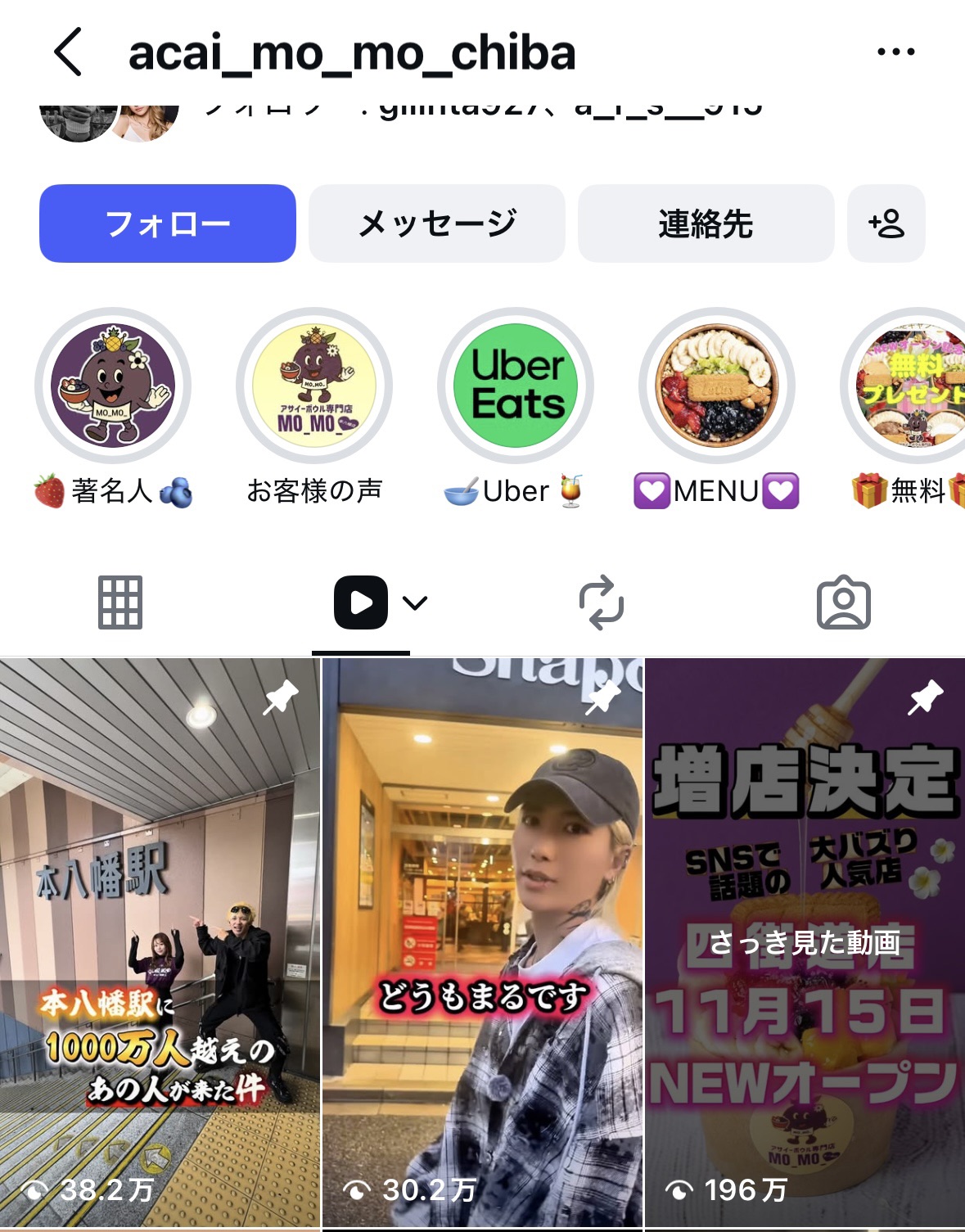Viewport: 965px width, 1232px height.
Task: Select the tagged photos camera icon
Action: click(x=845, y=603)
